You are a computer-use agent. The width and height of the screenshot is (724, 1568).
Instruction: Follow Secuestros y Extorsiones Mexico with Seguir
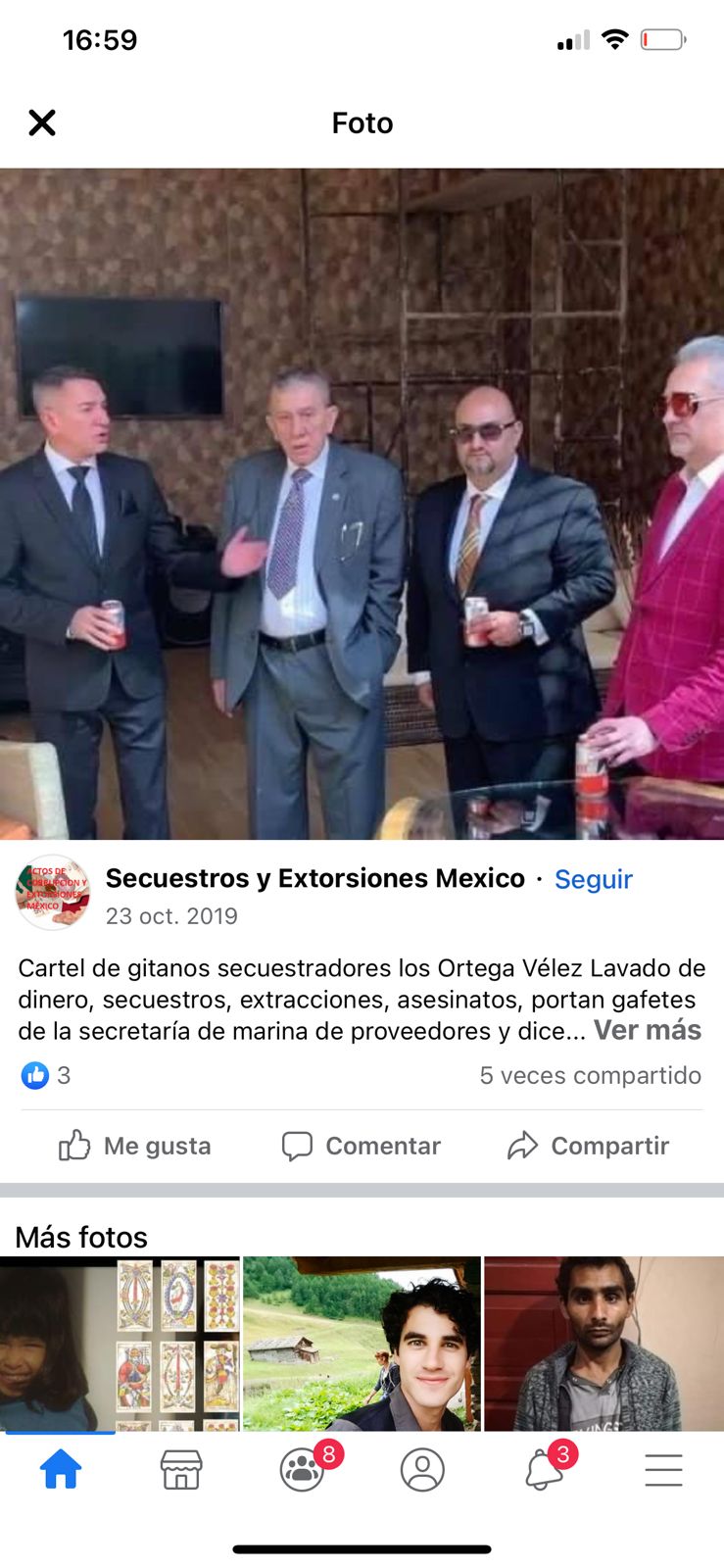coord(594,879)
